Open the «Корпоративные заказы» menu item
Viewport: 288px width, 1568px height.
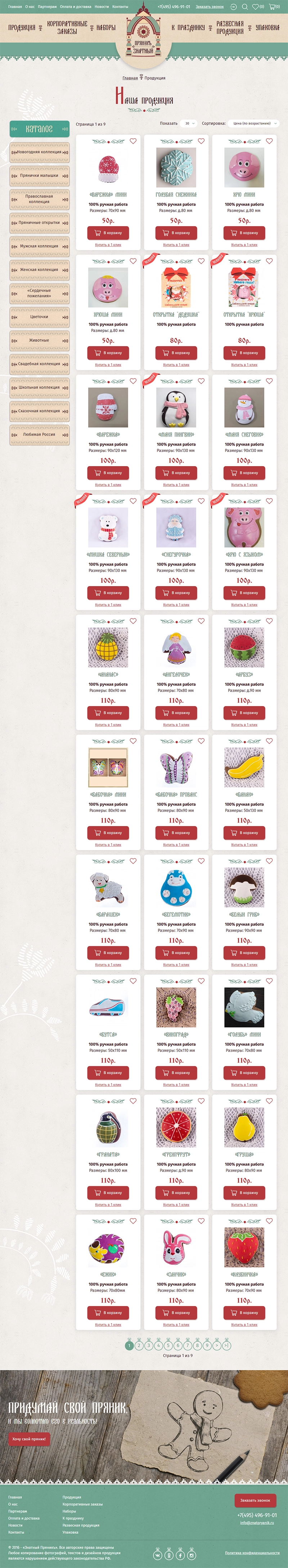(67, 27)
